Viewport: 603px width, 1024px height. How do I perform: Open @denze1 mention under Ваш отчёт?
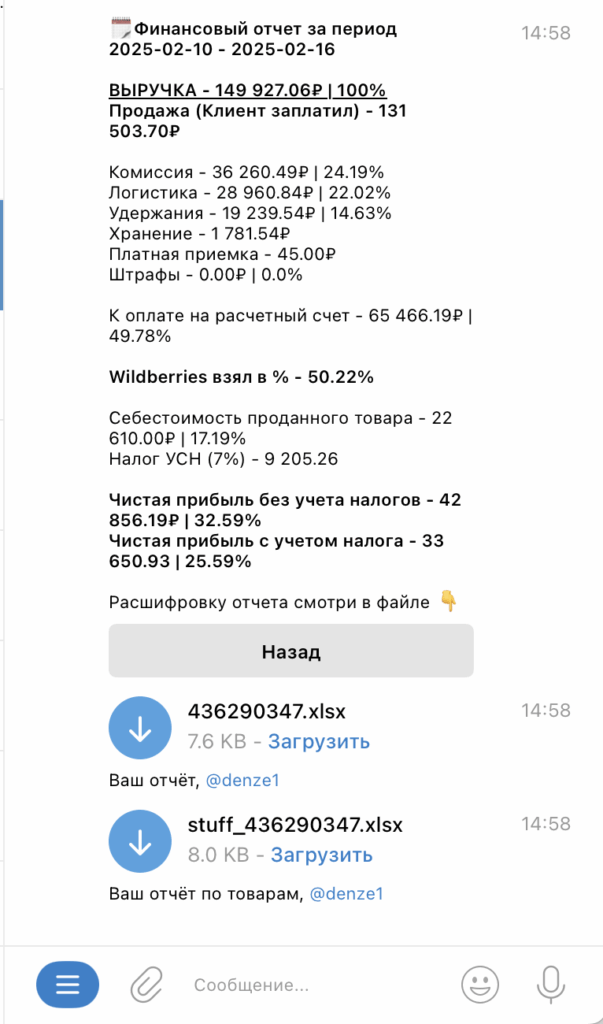tap(242, 780)
